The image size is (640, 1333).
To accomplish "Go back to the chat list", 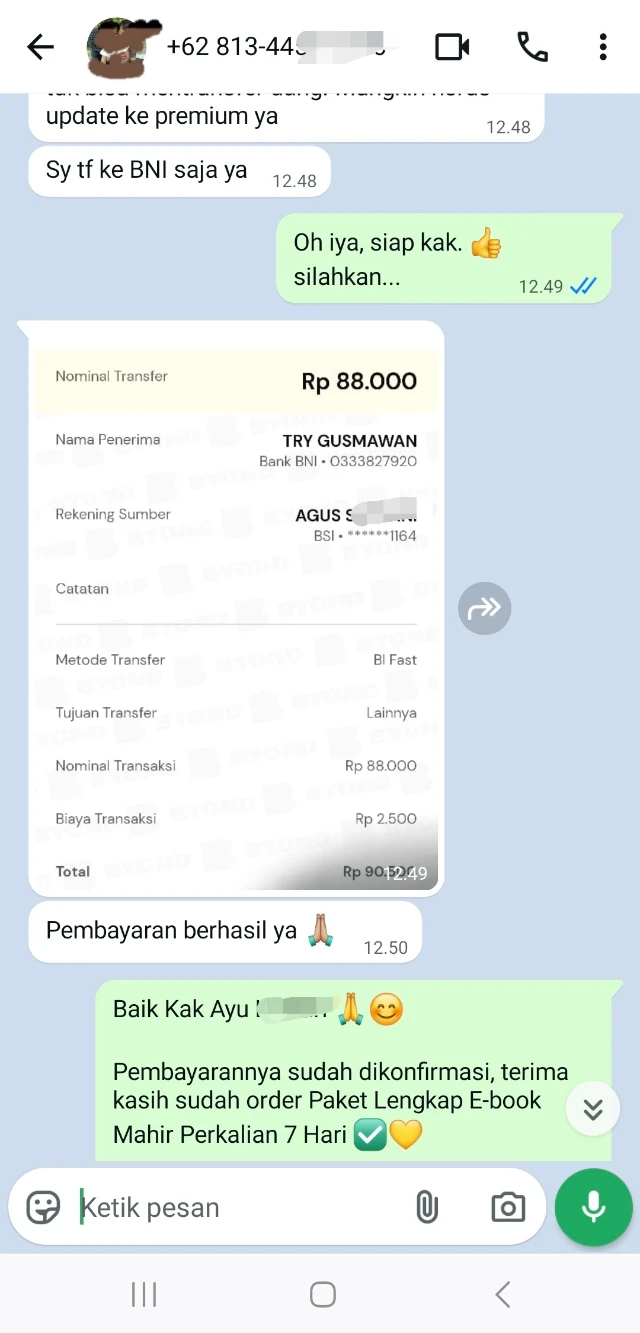I will coord(40,47).
